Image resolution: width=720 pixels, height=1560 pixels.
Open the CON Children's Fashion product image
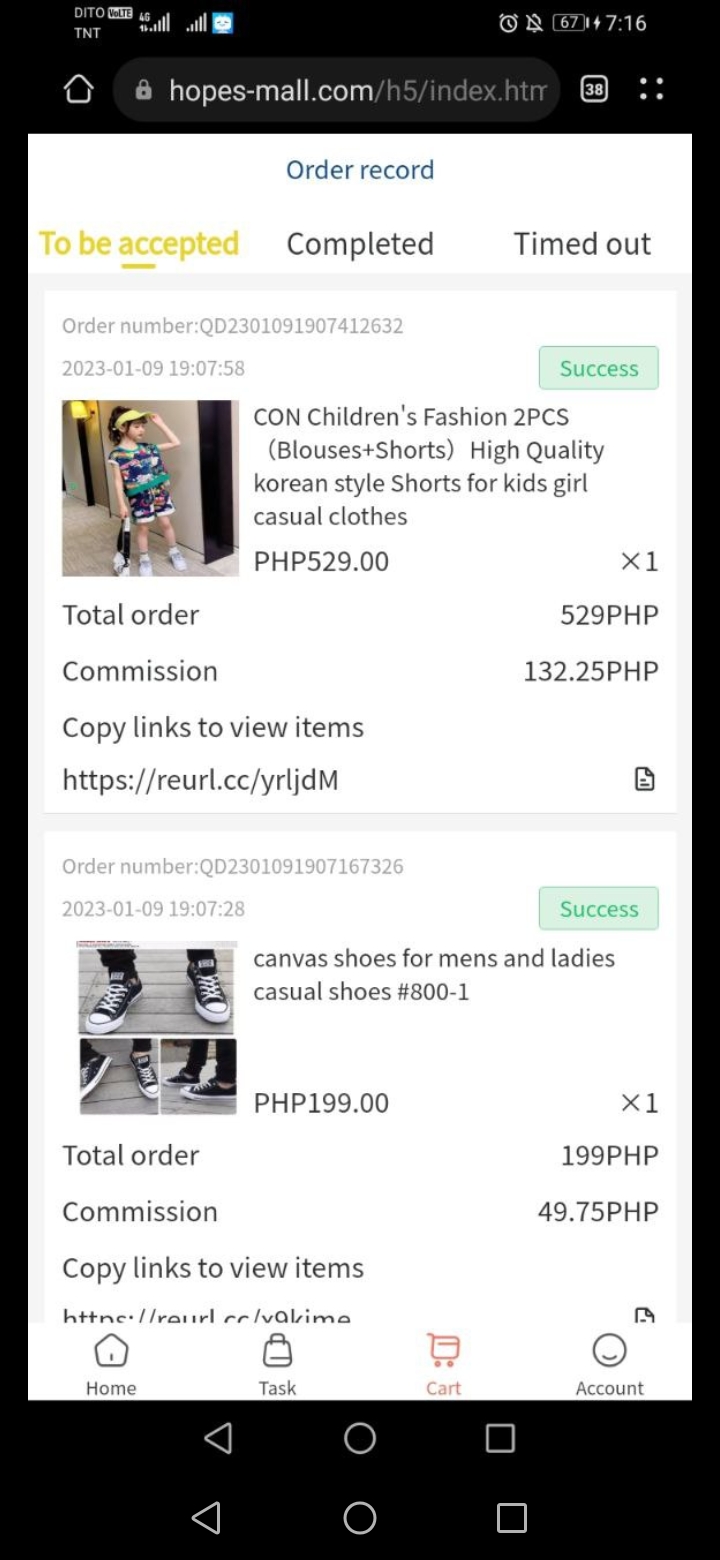pos(150,488)
